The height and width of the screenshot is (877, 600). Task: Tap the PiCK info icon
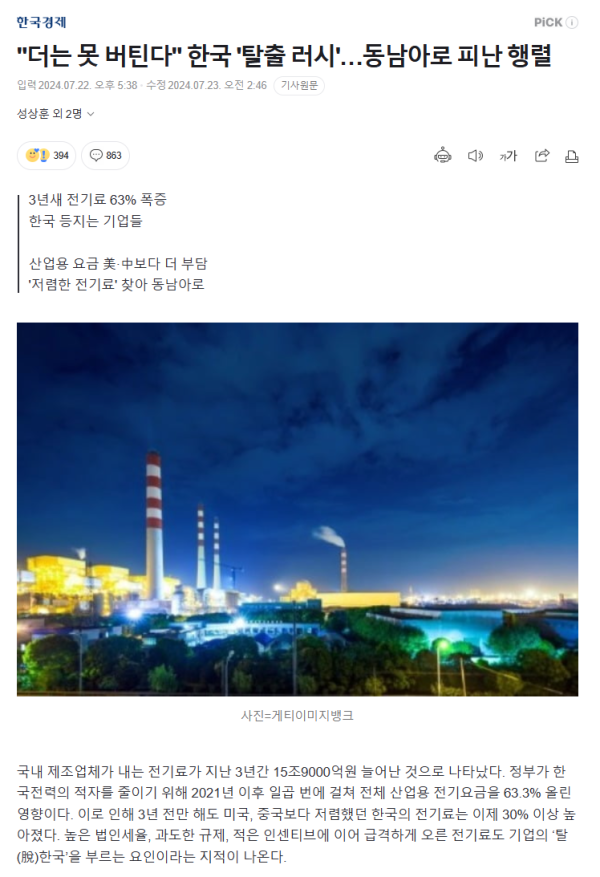tap(572, 22)
